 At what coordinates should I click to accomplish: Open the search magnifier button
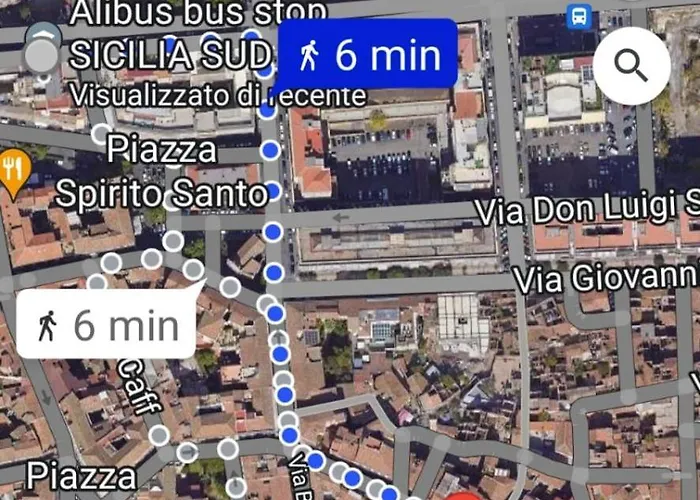631,65
